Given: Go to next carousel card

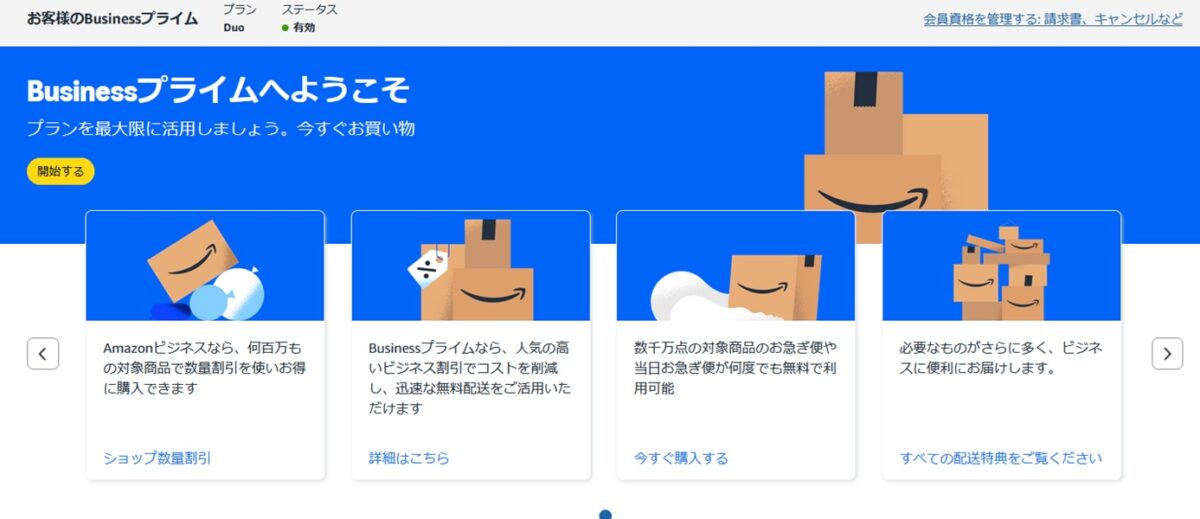Looking at the screenshot, I should (x=1167, y=353).
